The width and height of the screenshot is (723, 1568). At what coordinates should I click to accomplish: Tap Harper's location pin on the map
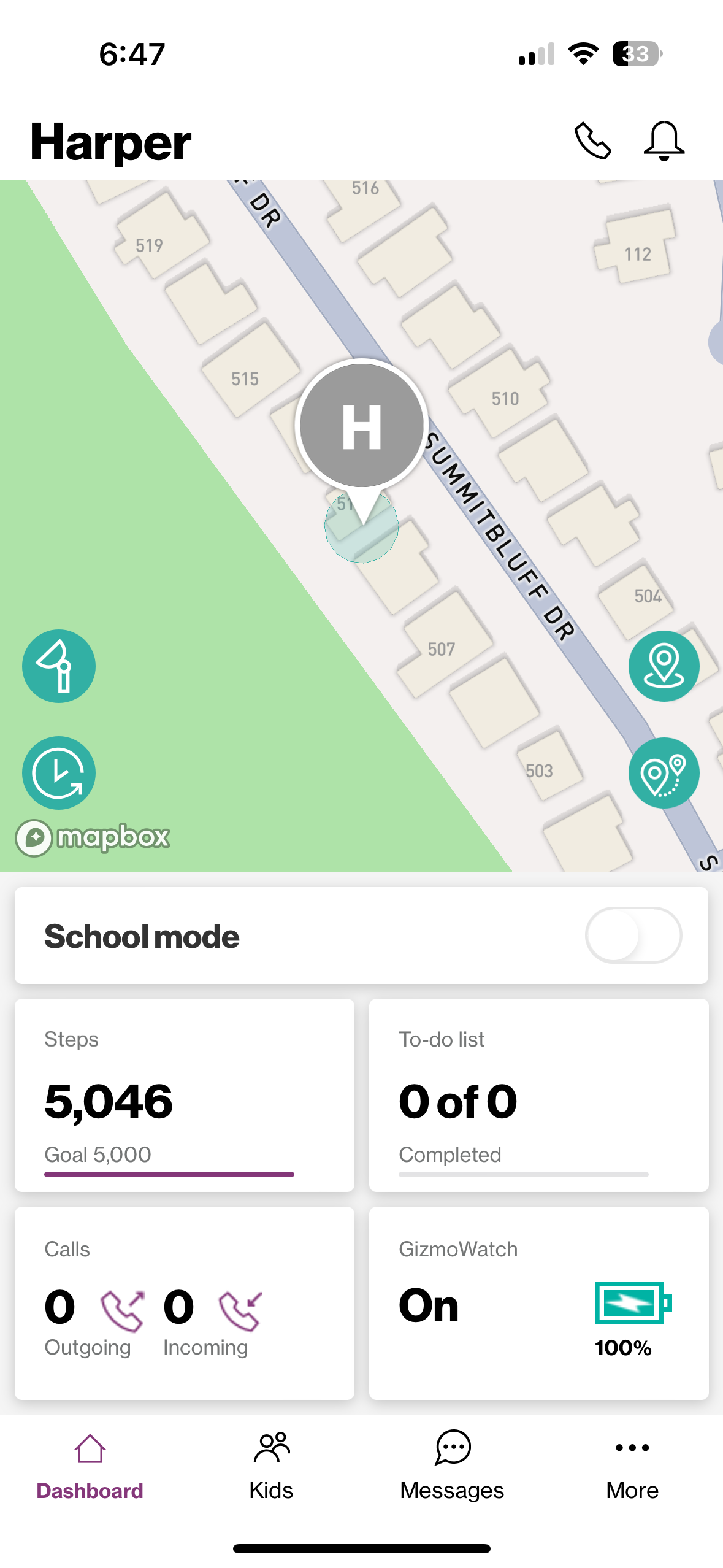(x=362, y=425)
